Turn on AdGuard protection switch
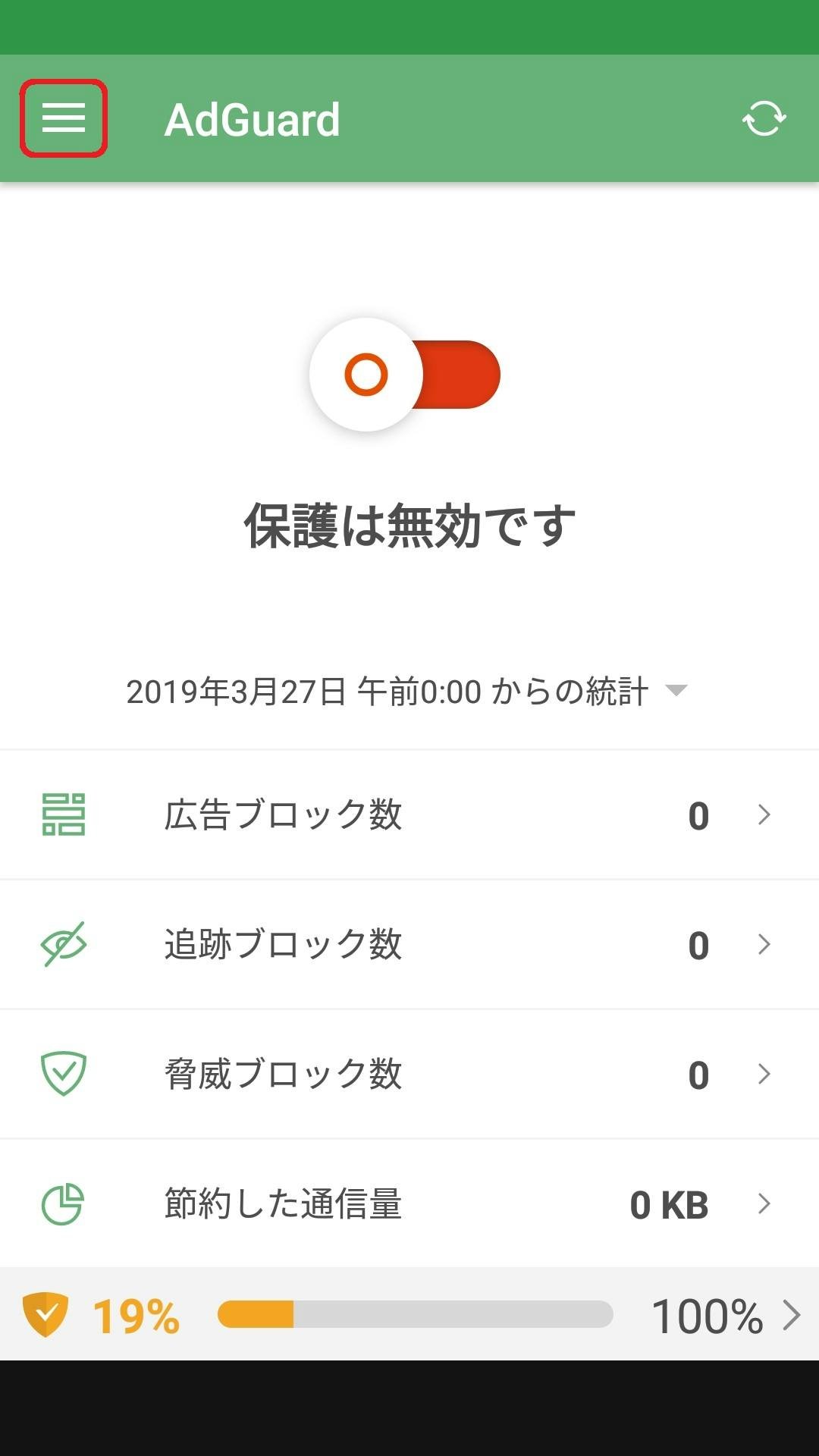The height and width of the screenshot is (1456, 819). (x=405, y=375)
